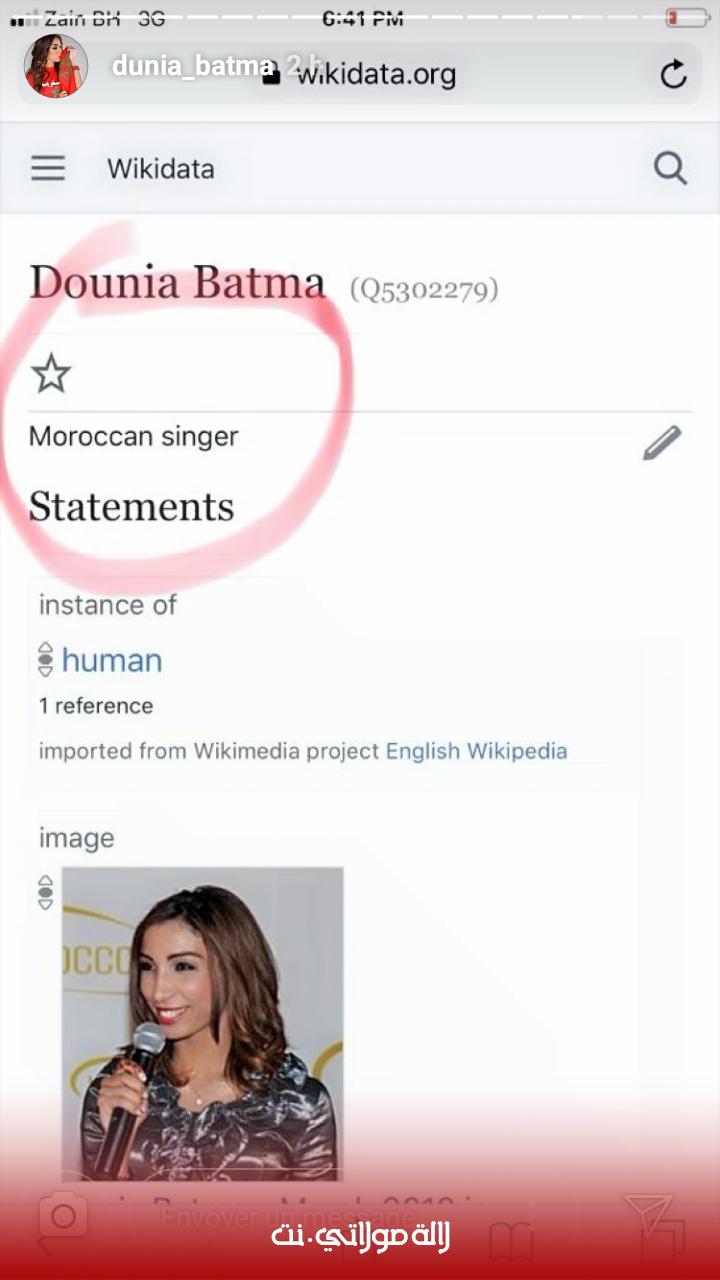This screenshot has width=720, height=1280.
Task: Tap the Envoyer un message field
Action: click(x=330, y=1217)
